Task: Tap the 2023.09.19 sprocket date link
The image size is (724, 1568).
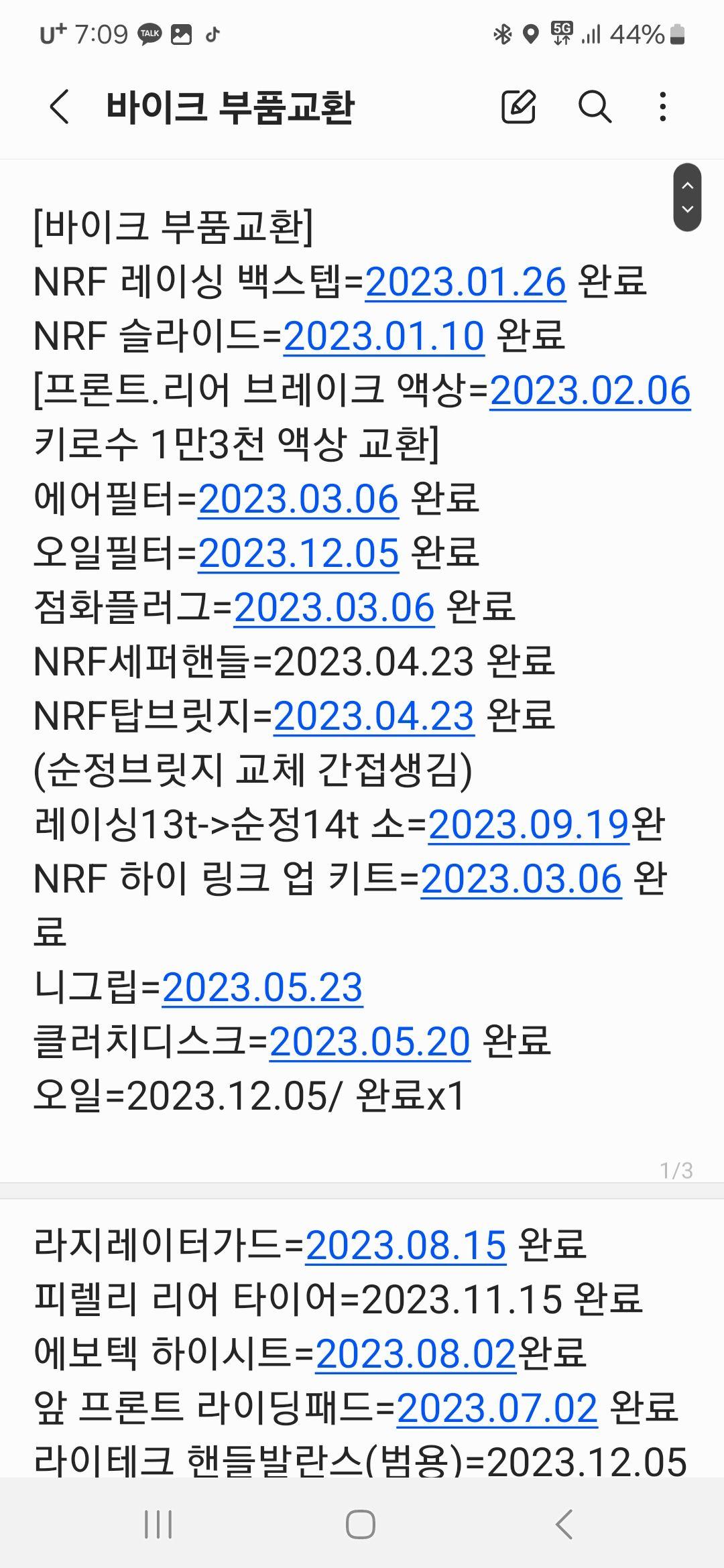Action: pyautogui.click(x=529, y=824)
